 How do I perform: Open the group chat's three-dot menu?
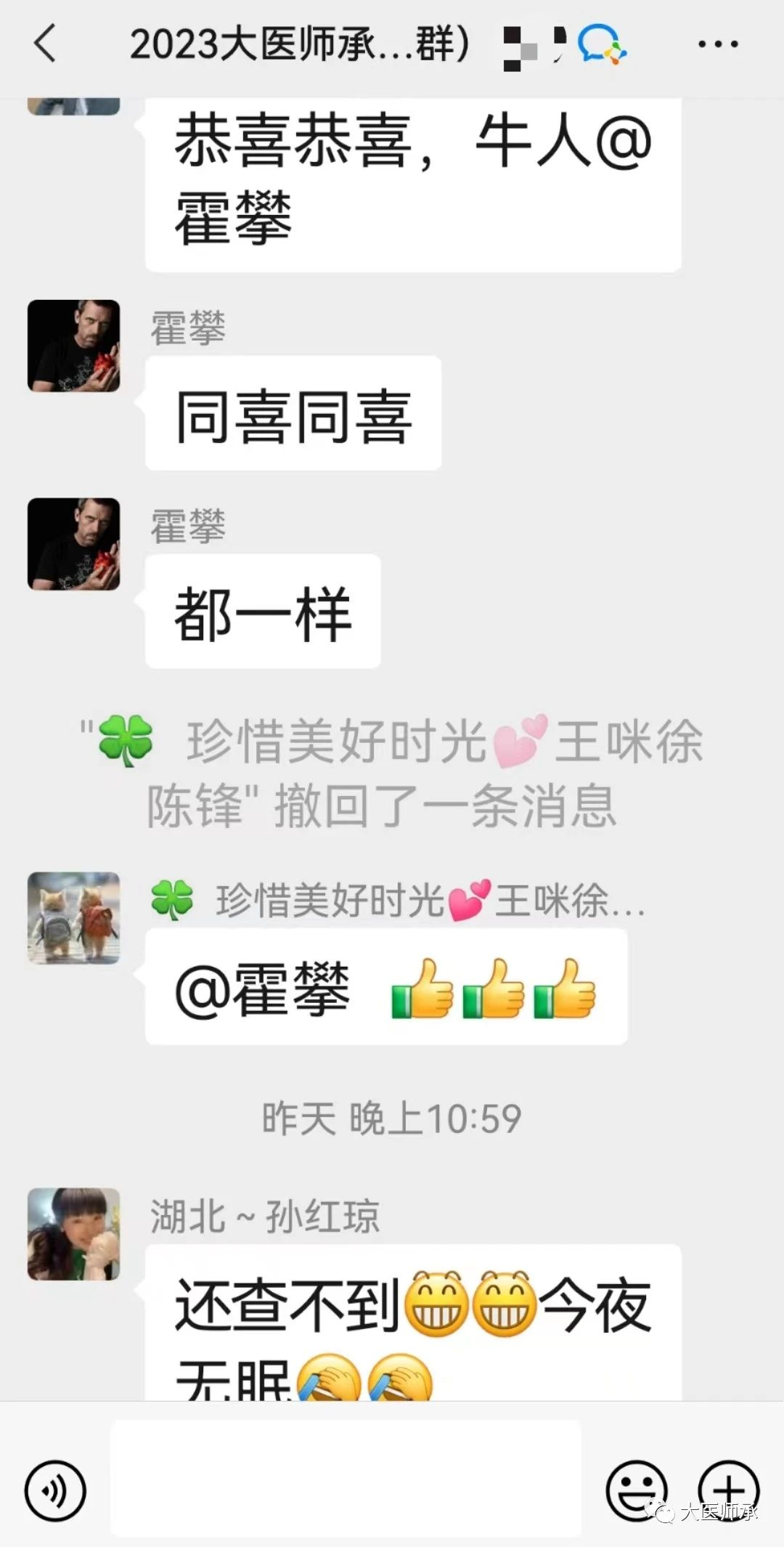(717, 44)
